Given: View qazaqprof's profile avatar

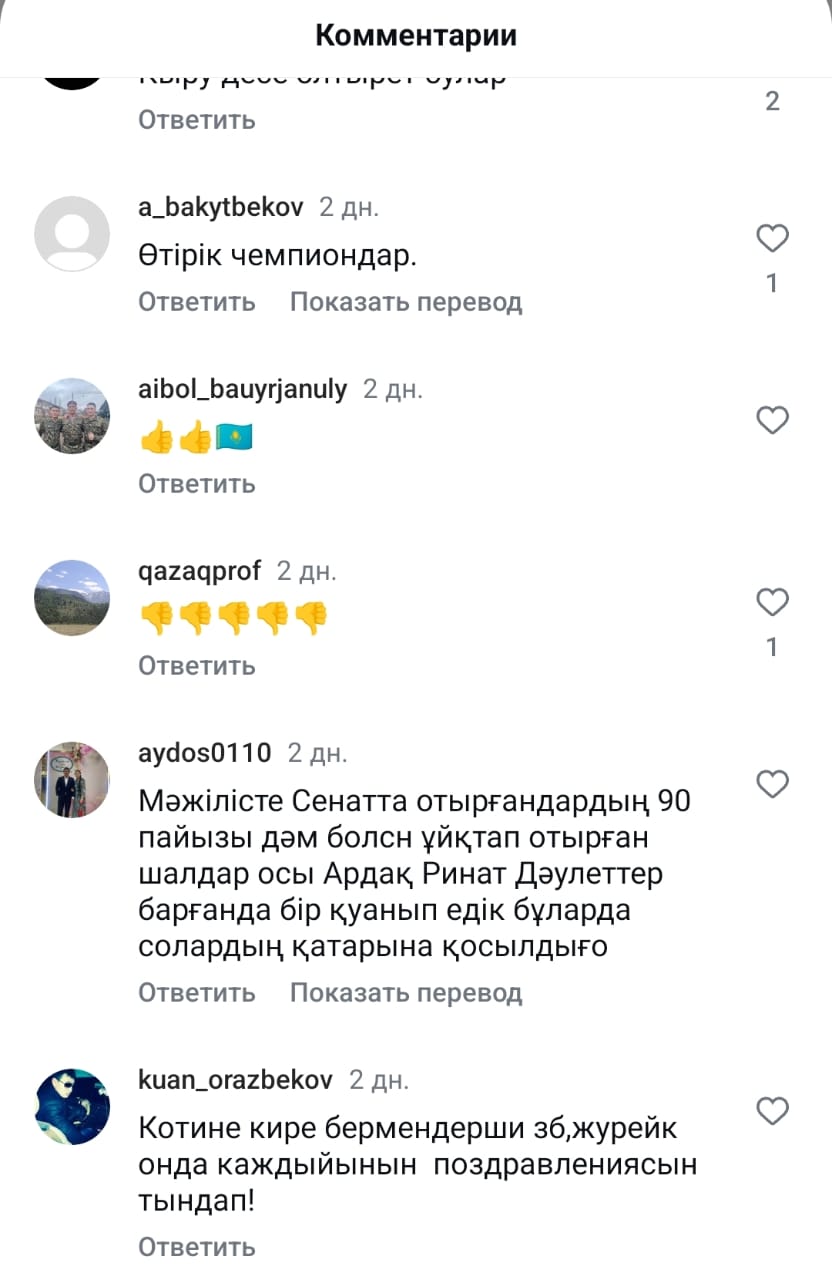Looking at the screenshot, I should click(x=72, y=598).
